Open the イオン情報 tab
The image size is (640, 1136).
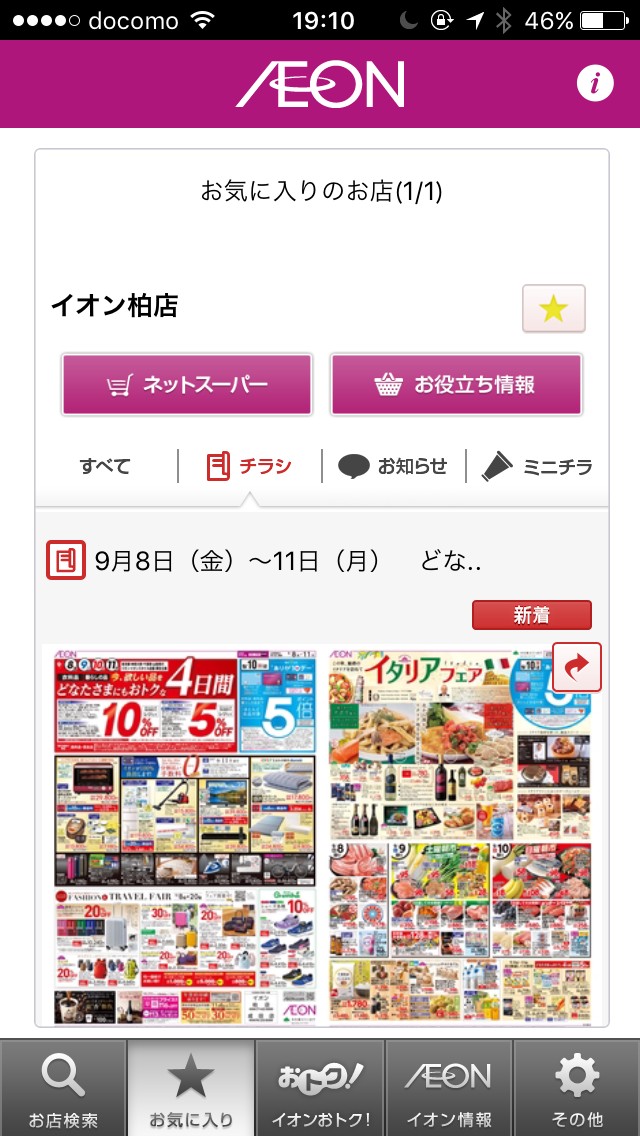[449, 1088]
